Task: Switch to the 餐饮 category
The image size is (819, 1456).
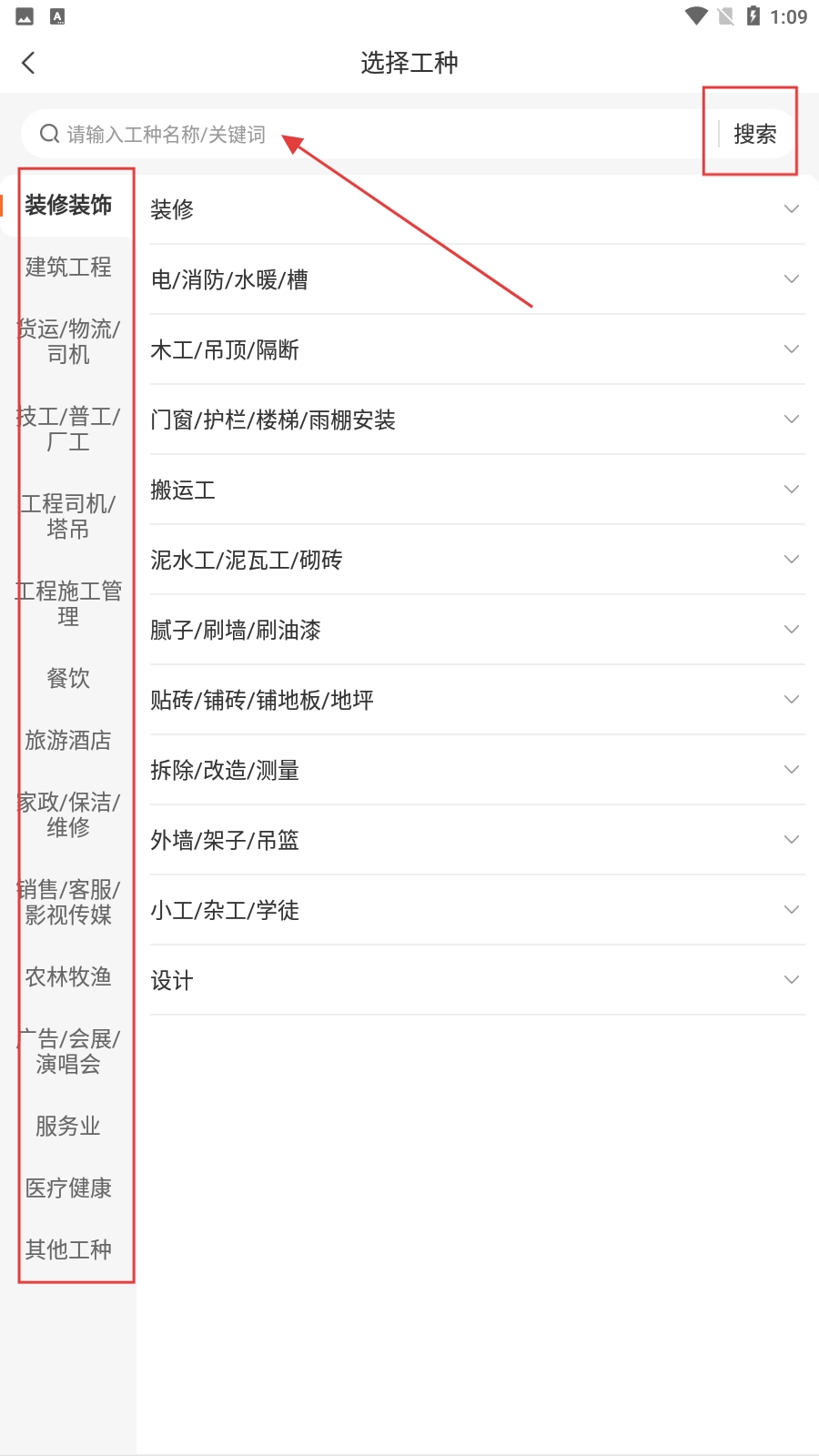Action: tap(68, 678)
